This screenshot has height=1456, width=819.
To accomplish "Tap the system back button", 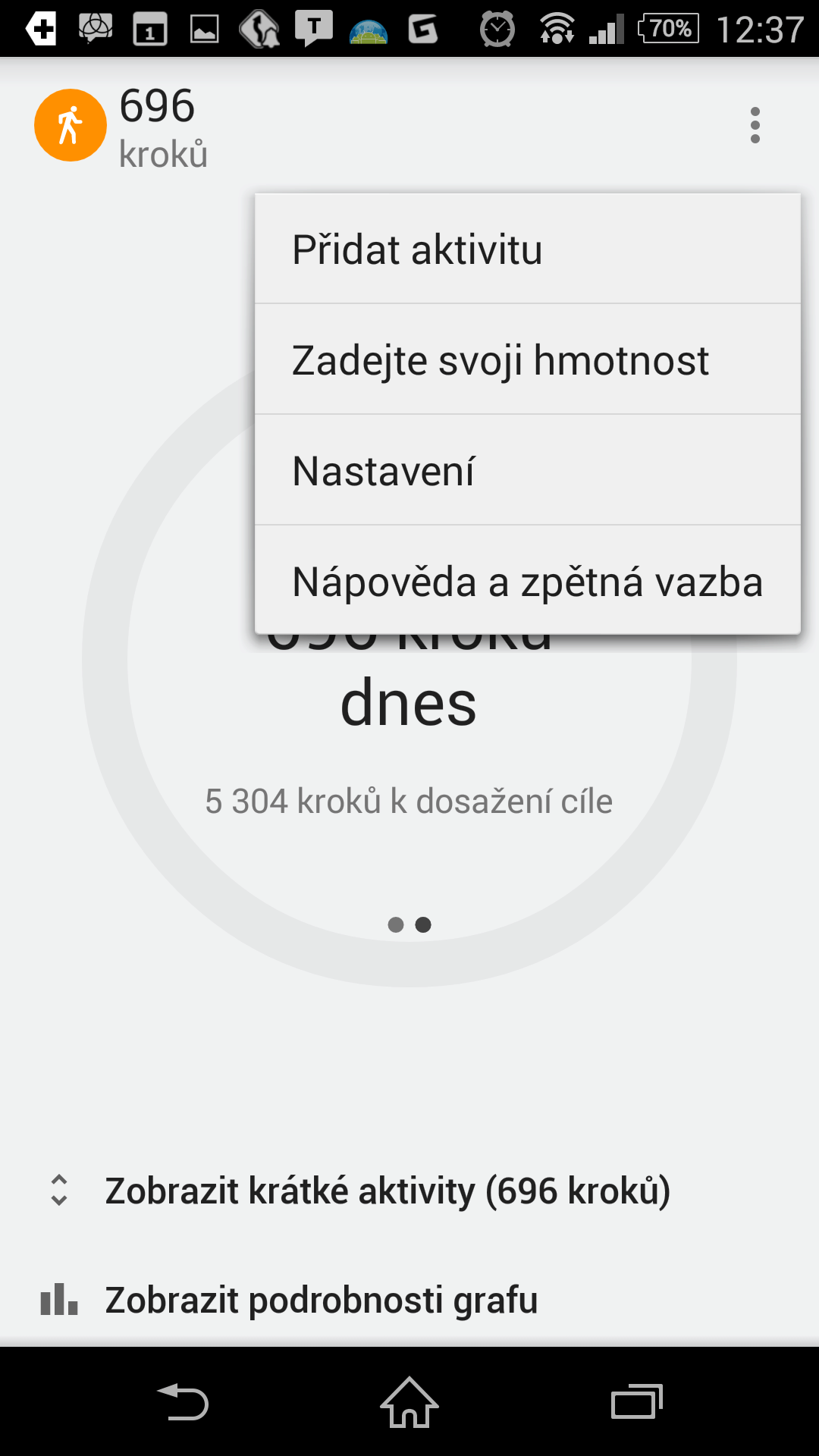I will pyautogui.click(x=183, y=1401).
